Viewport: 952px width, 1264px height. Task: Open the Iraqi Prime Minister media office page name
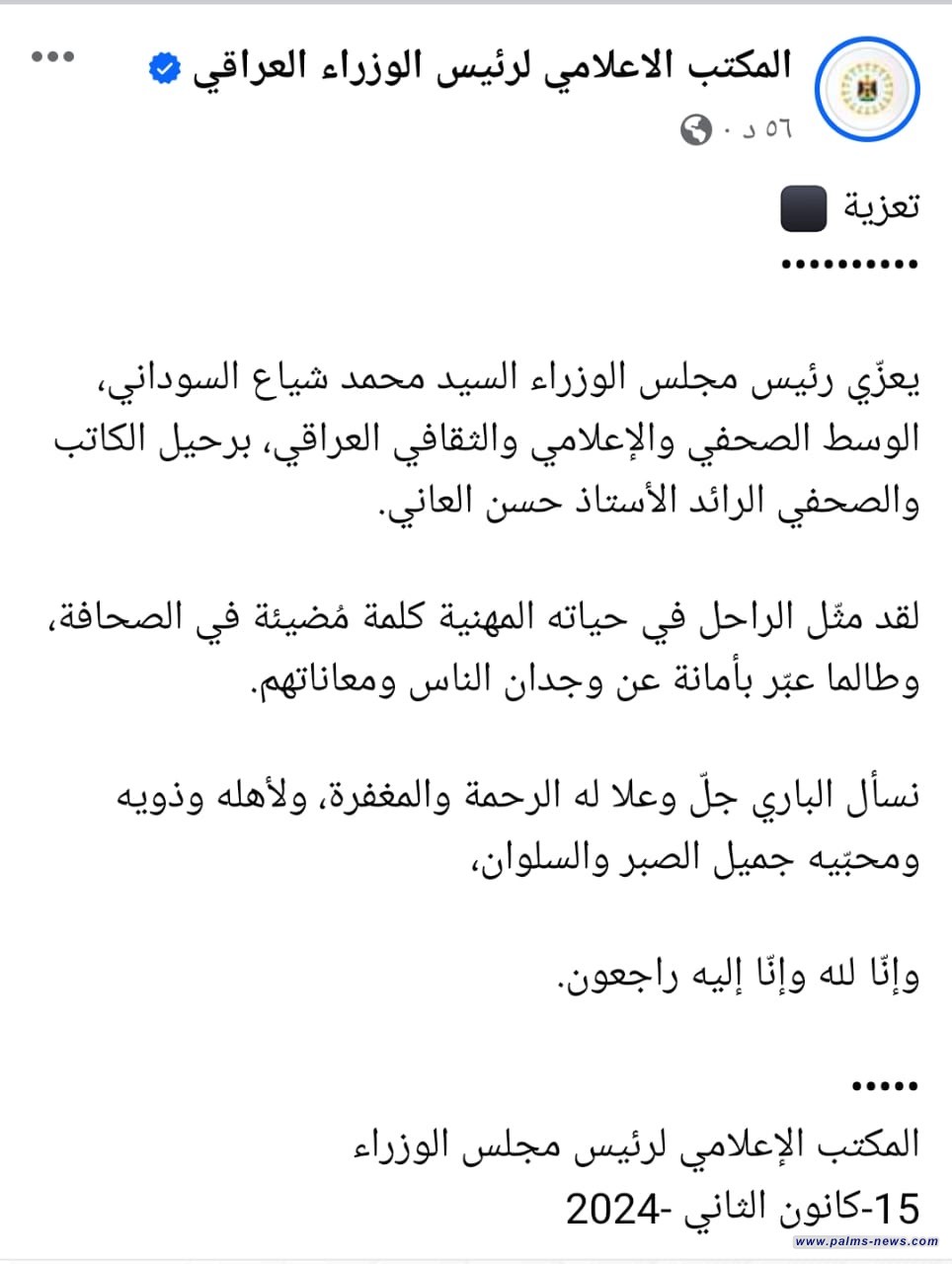[491, 67]
